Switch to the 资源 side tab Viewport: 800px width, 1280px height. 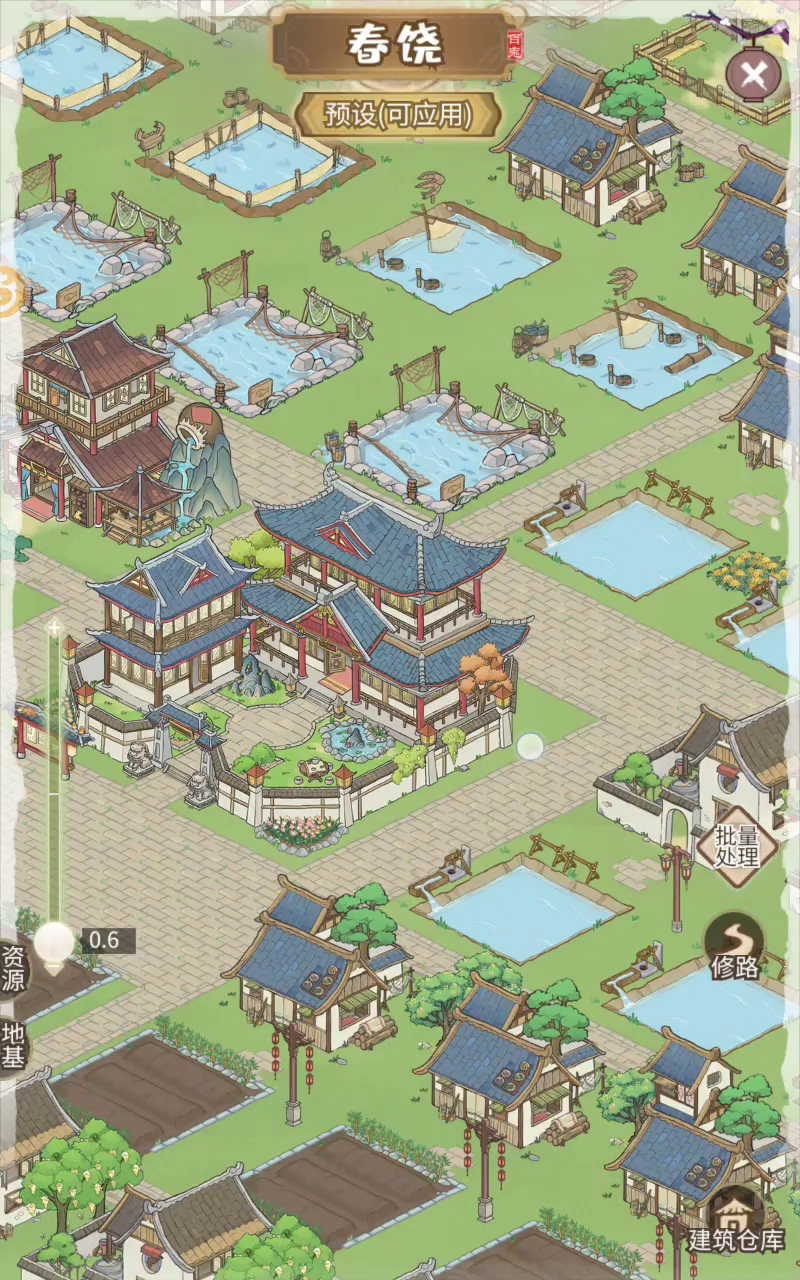13,968
